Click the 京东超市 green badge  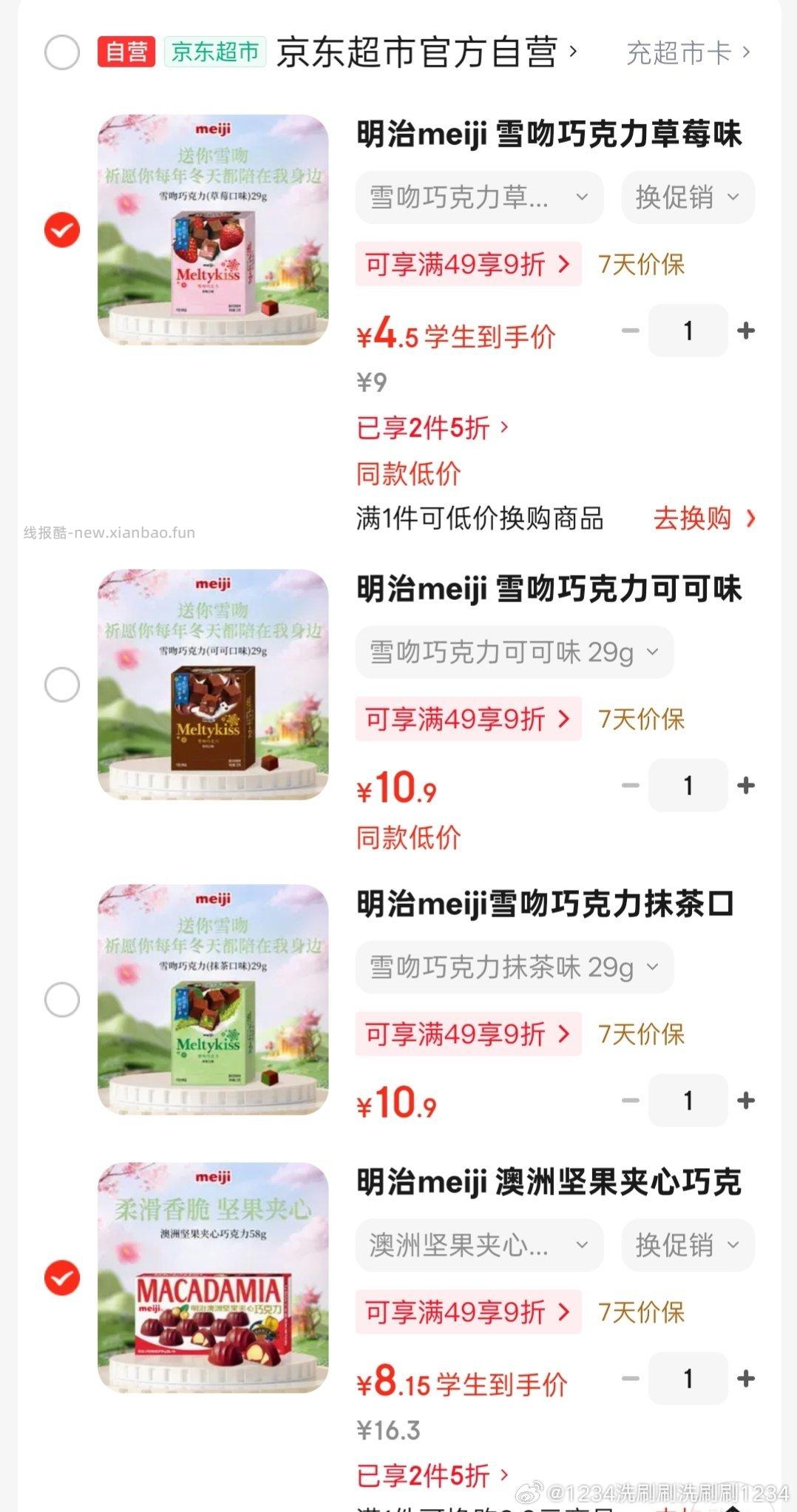pos(216,52)
